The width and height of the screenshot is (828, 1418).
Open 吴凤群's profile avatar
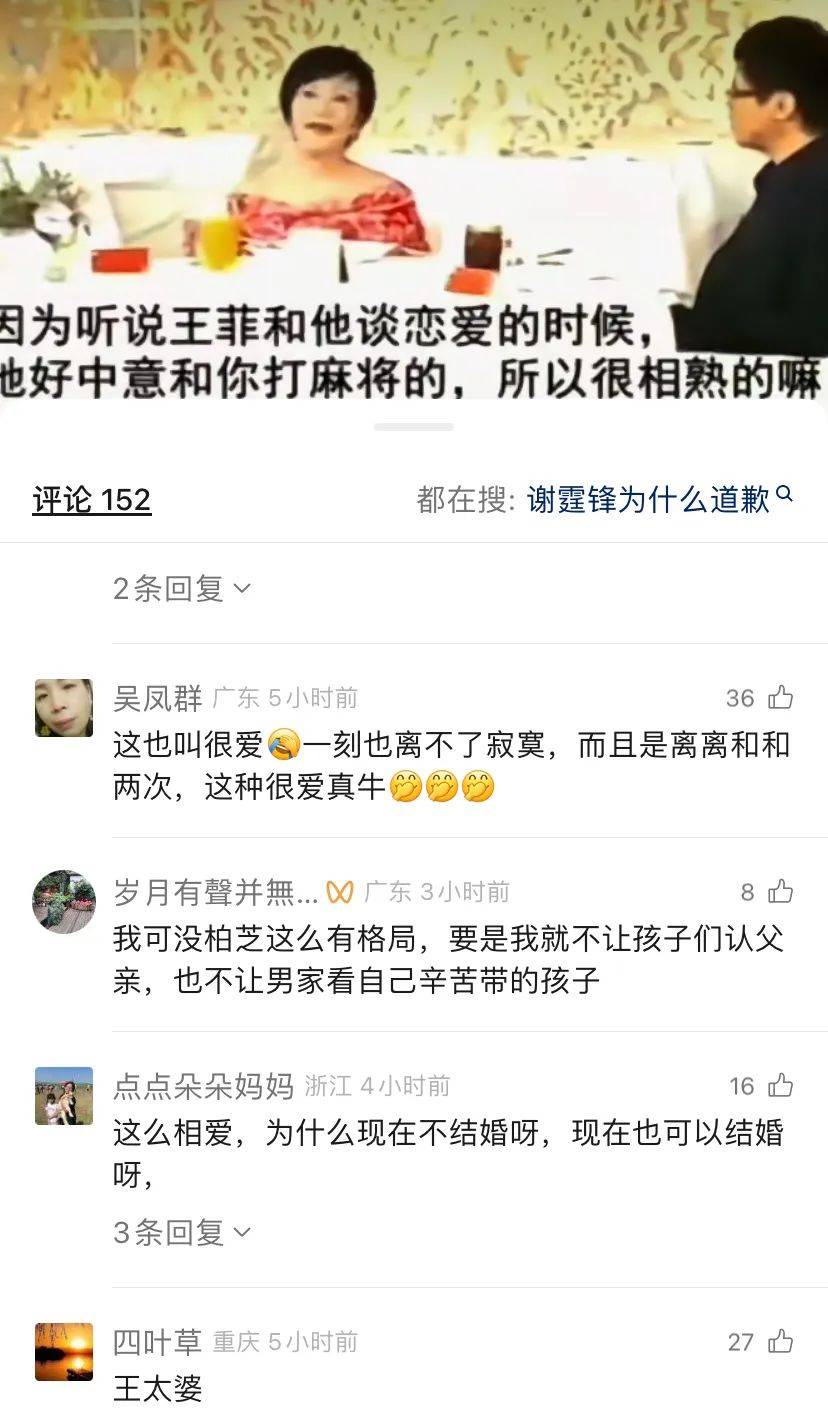point(64,708)
